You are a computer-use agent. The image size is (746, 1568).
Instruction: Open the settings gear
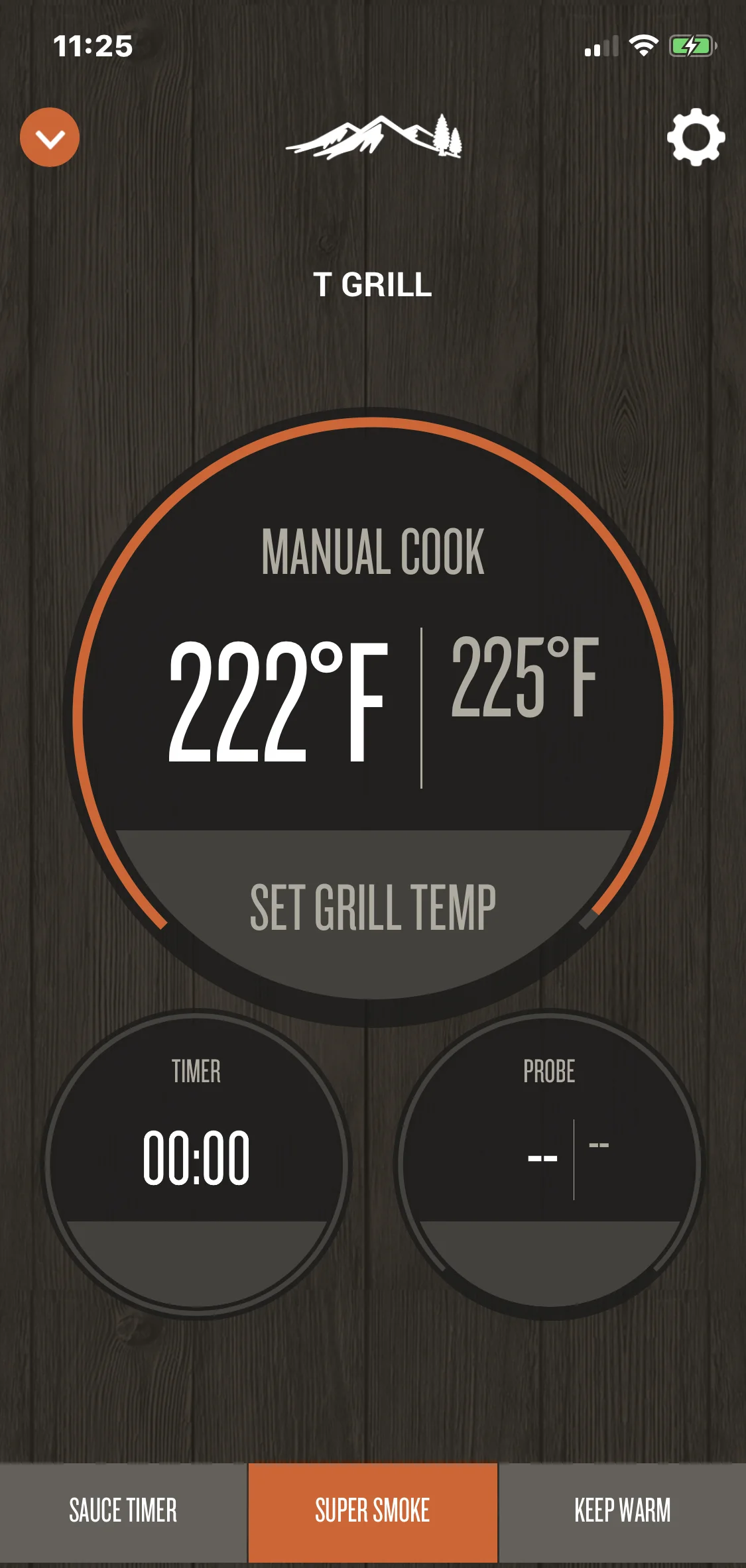(696, 137)
